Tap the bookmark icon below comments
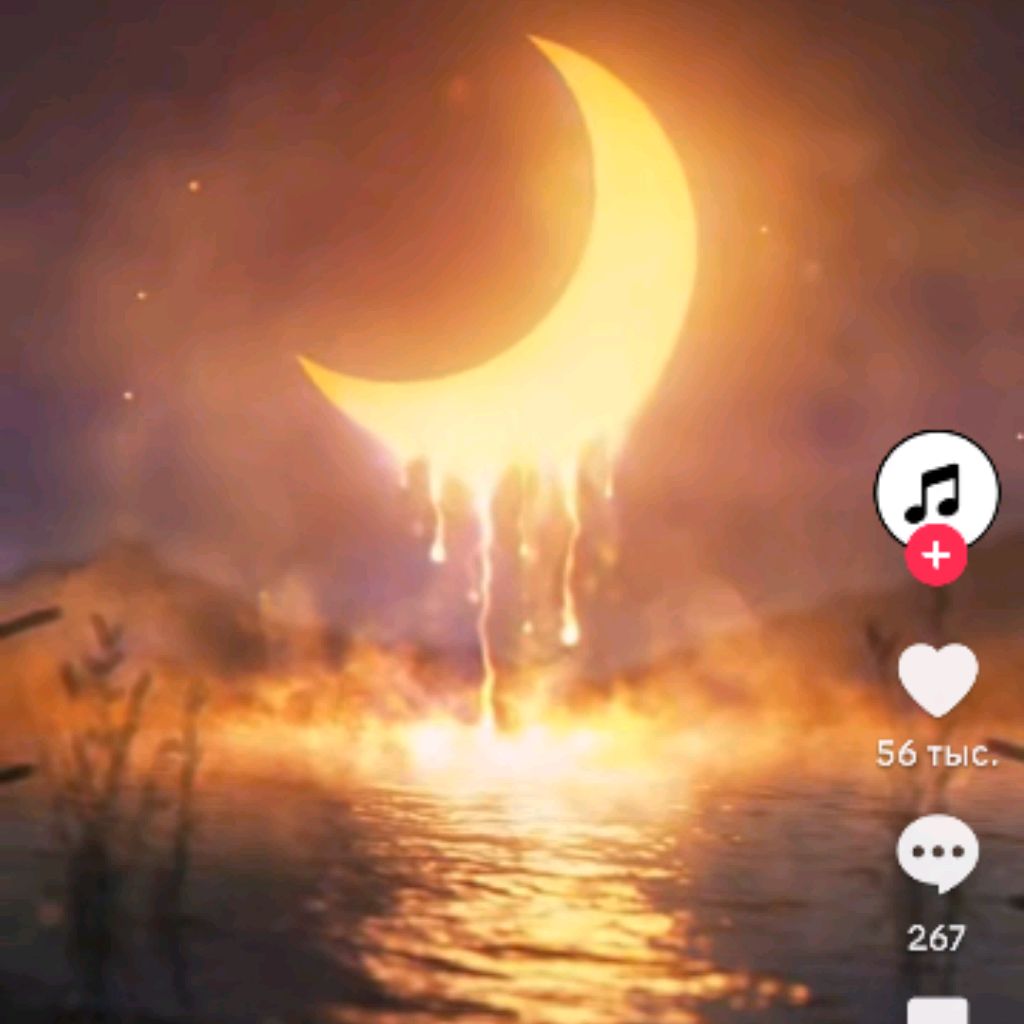Viewport: 1024px width, 1024px height. pos(937,1010)
